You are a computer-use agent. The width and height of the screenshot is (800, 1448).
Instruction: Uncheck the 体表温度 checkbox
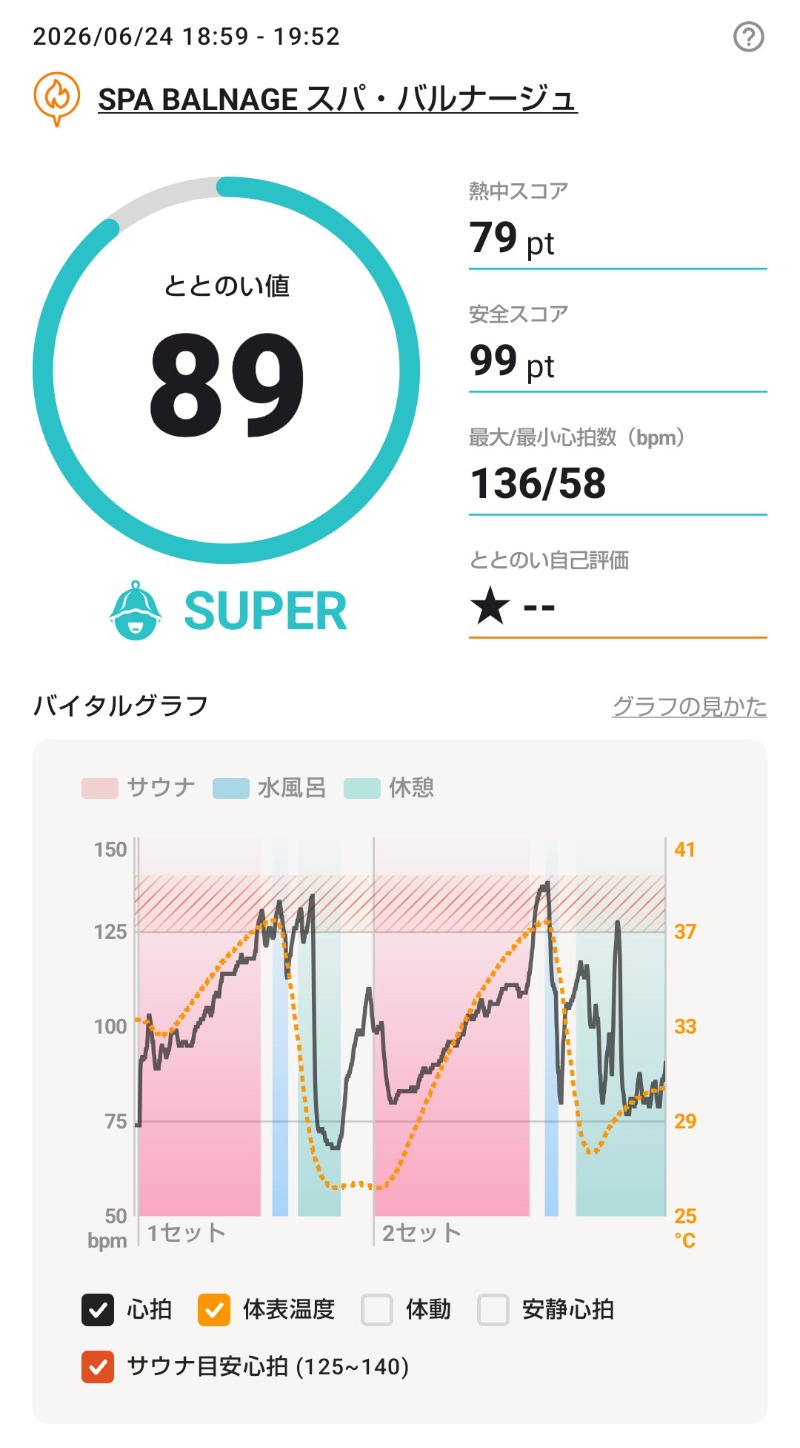214,1309
